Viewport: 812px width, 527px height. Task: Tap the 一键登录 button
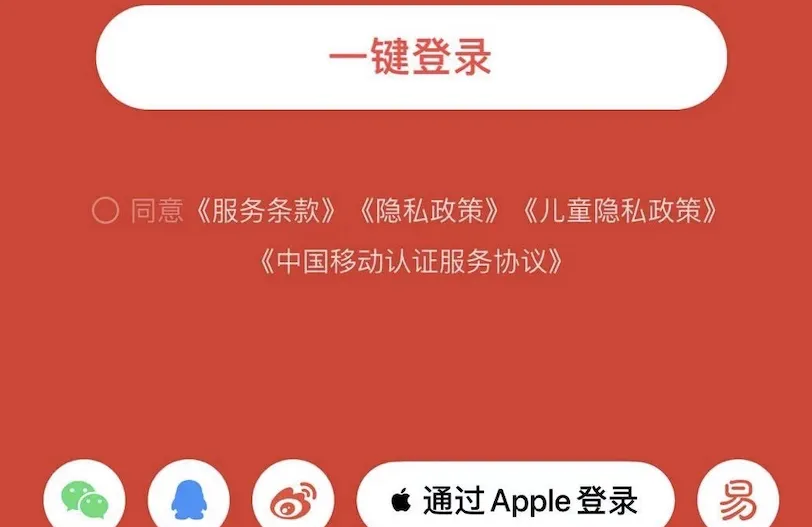click(x=411, y=57)
